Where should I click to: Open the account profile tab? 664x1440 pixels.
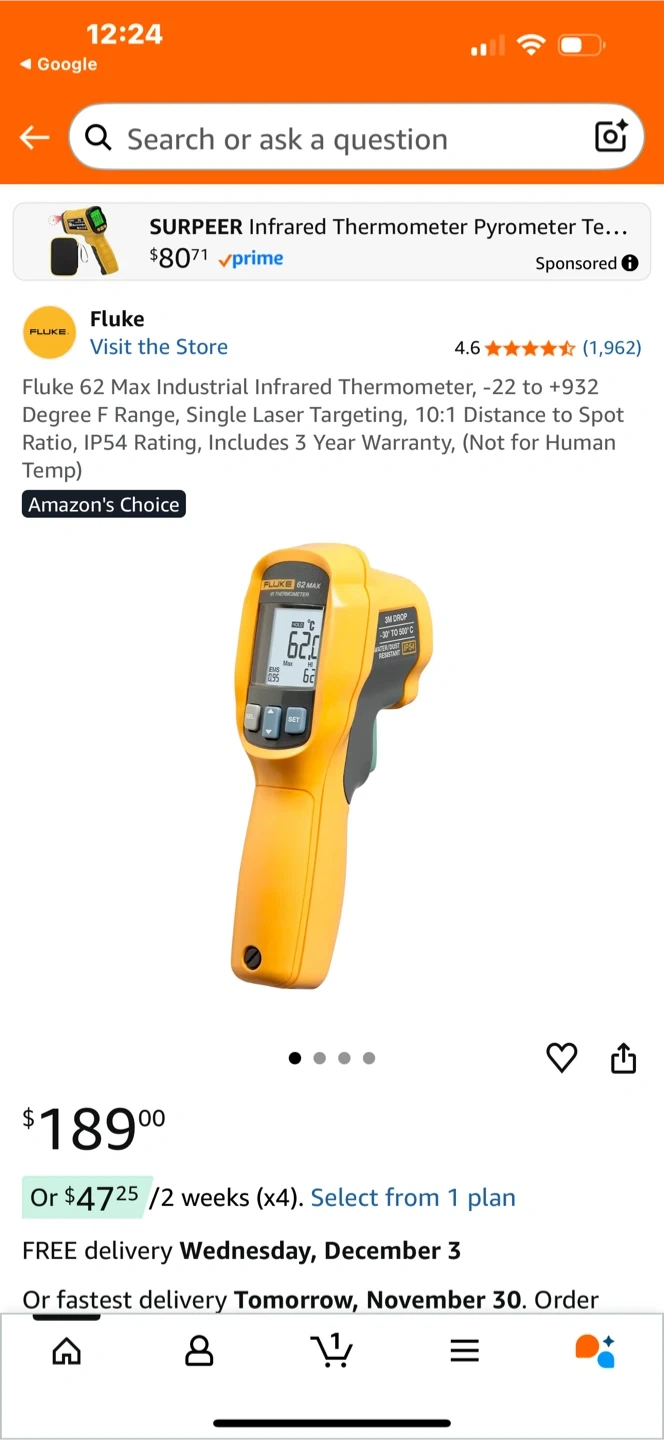(199, 1351)
